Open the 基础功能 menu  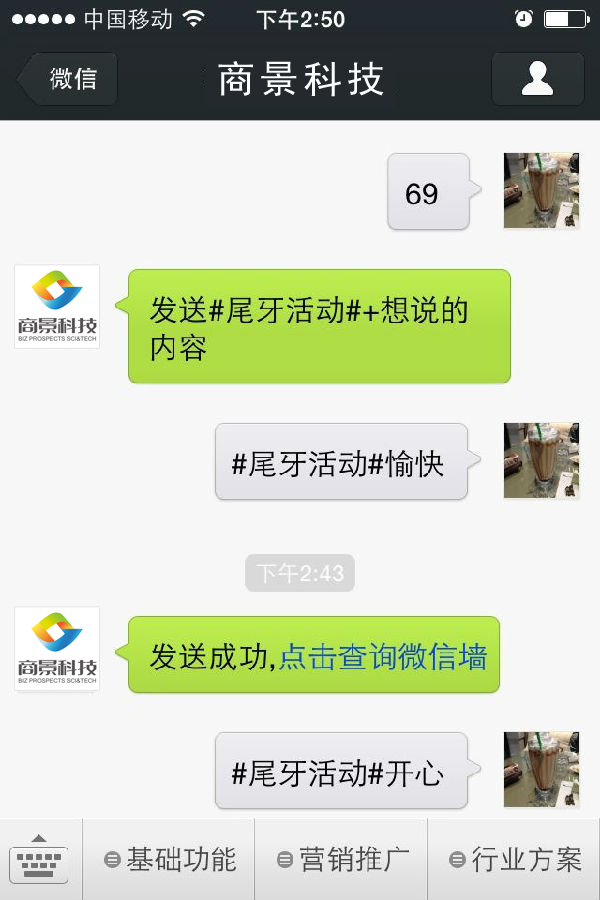169,860
